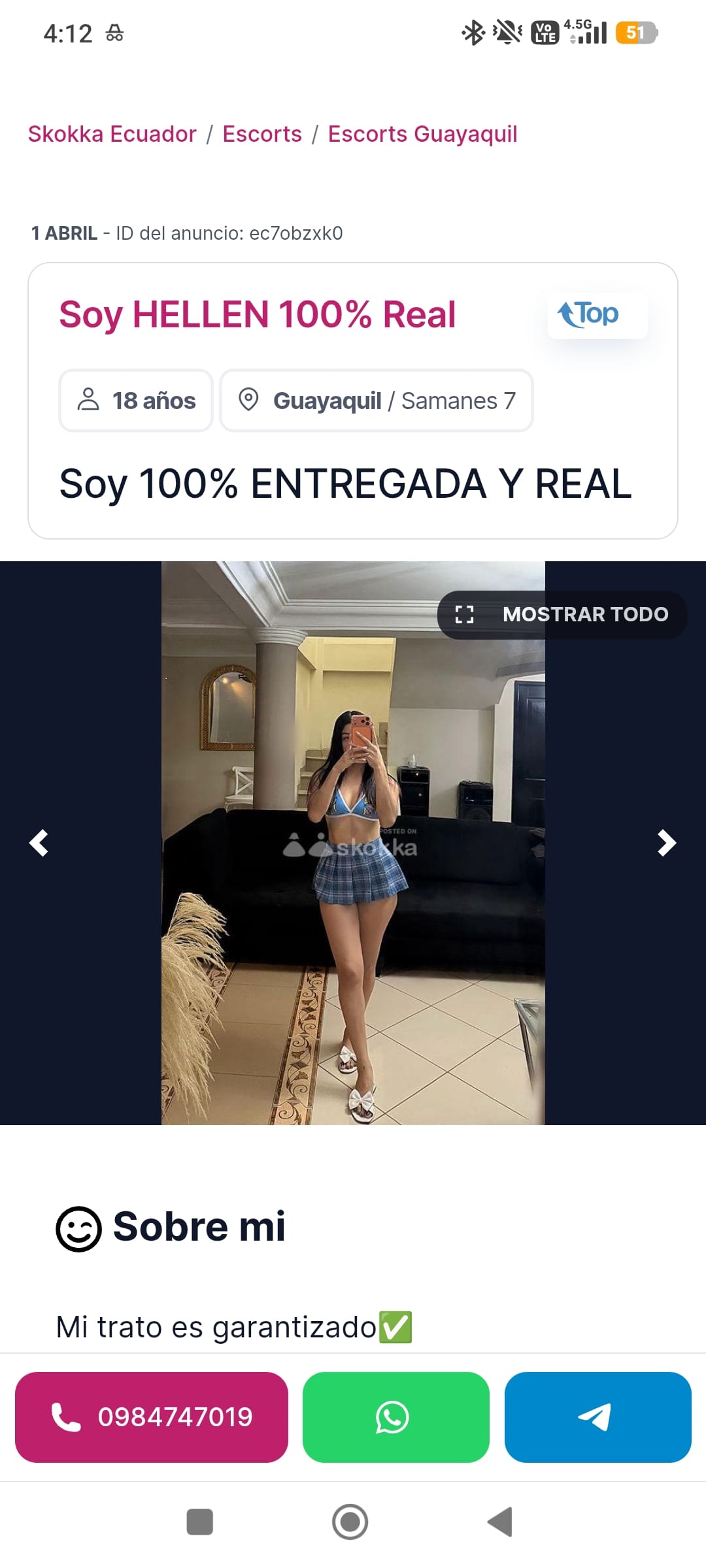Contact via the WhatsApp button
706x1568 pixels.
[x=395, y=1417]
